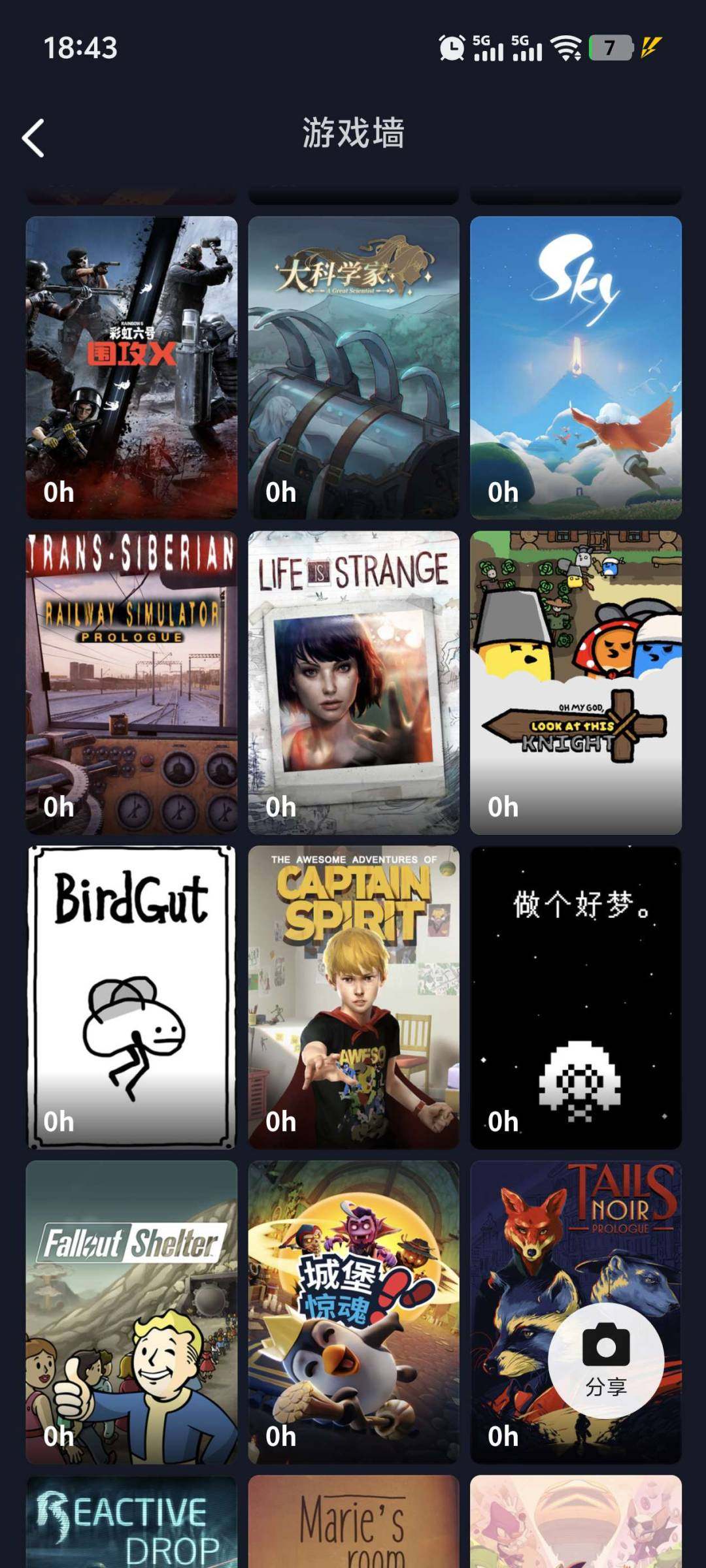Viewport: 706px width, 1568px height.
Task: Open Trans-Siberian Railway Simulator Prologue
Action: click(x=131, y=682)
